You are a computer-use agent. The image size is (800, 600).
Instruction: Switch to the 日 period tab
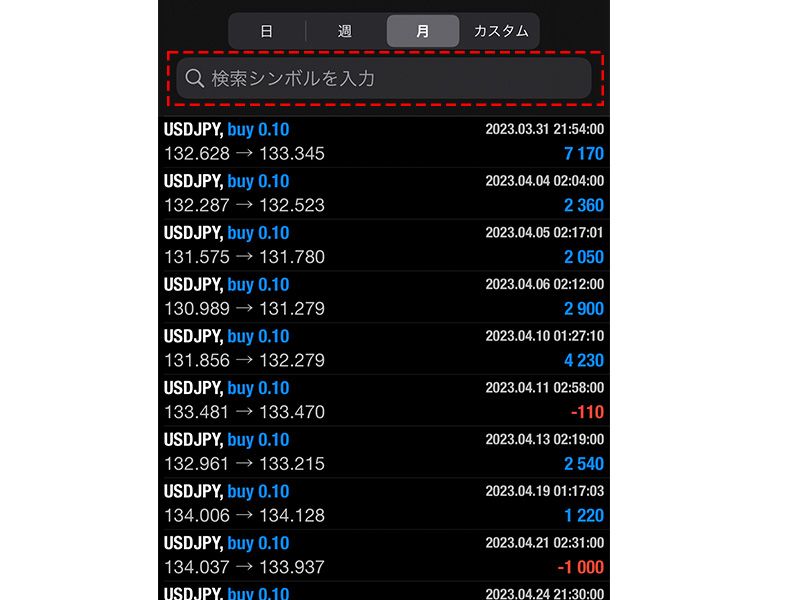[x=267, y=31]
